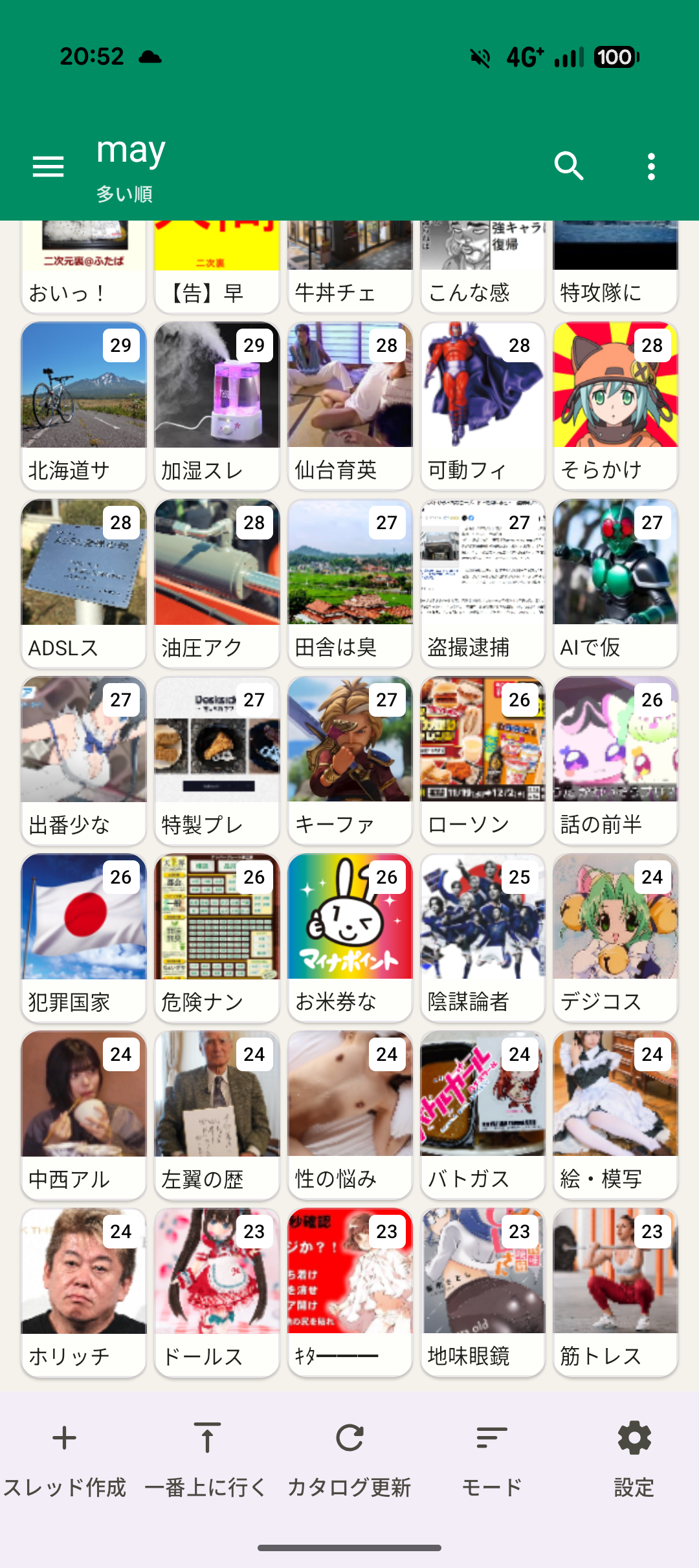The image size is (699, 1568).
Task: Select the 筋トレス thread tile
Action: coord(616,1292)
